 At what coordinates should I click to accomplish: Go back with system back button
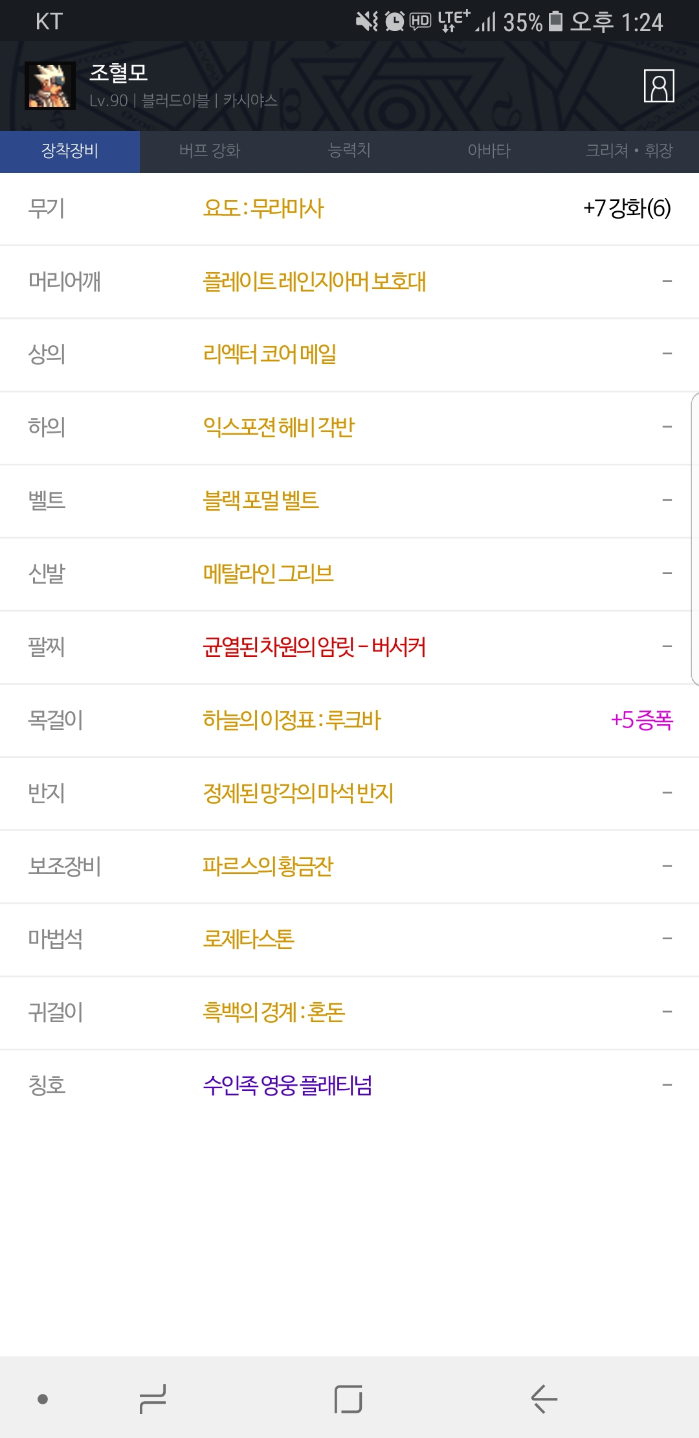[x=543, y=1398]
